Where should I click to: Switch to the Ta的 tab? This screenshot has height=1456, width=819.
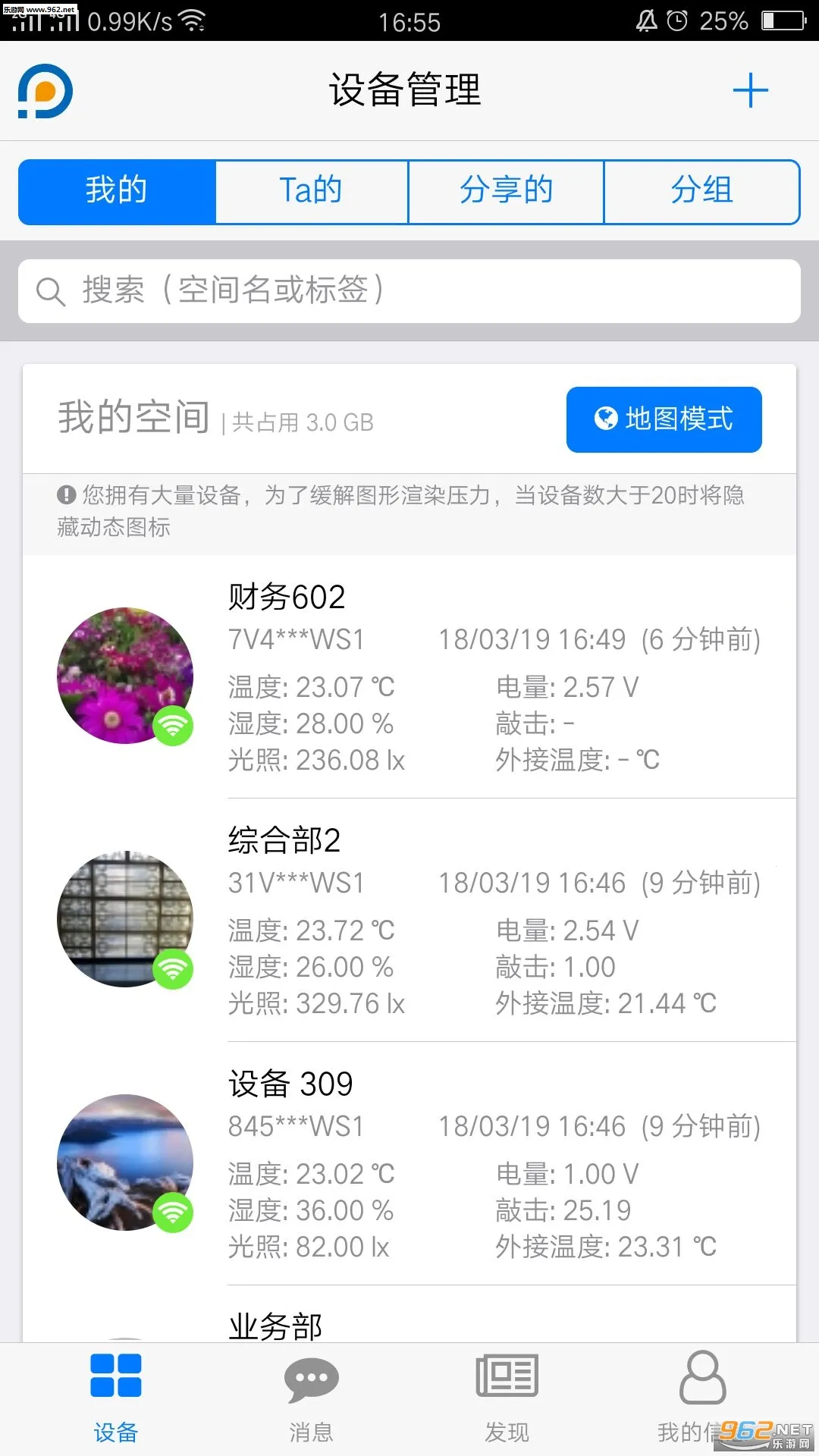pyautogui.click(x=311, y=191)
